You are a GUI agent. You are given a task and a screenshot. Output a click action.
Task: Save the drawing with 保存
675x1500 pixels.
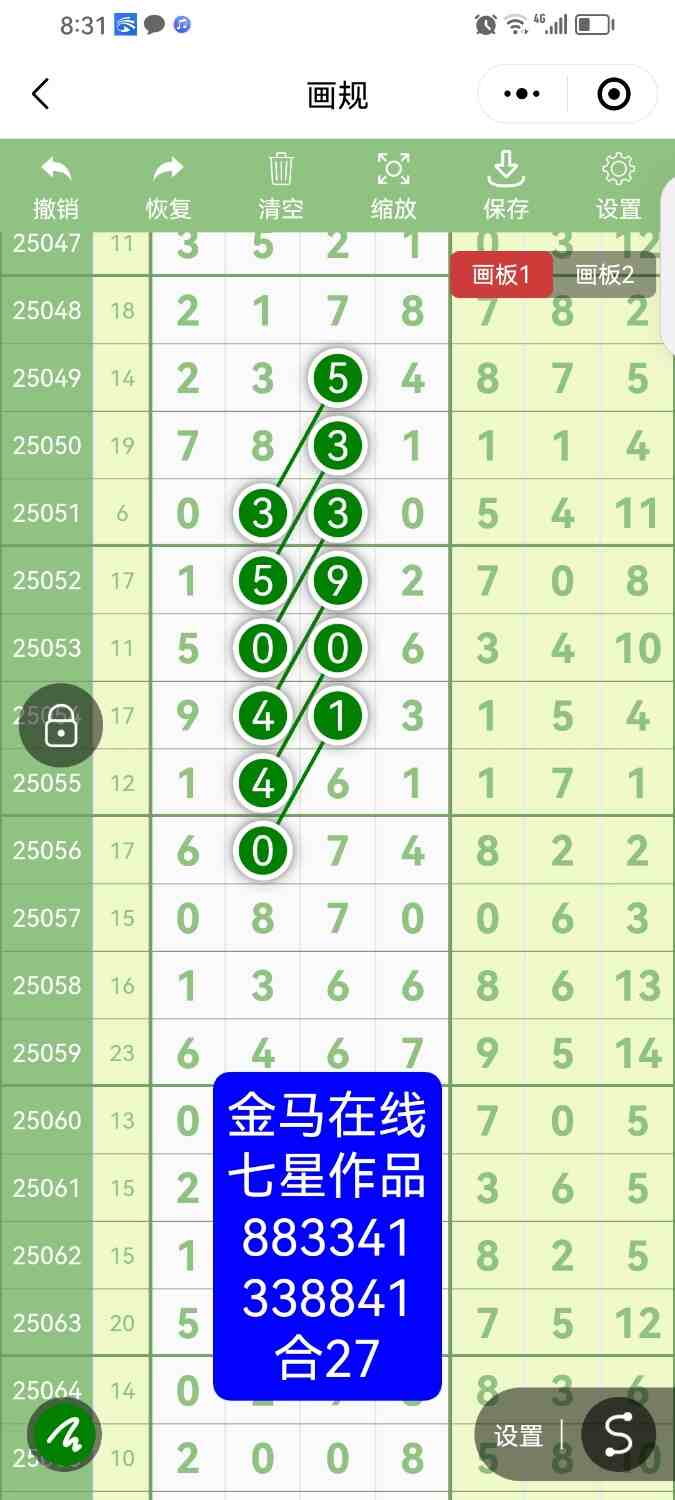point(506,187)
